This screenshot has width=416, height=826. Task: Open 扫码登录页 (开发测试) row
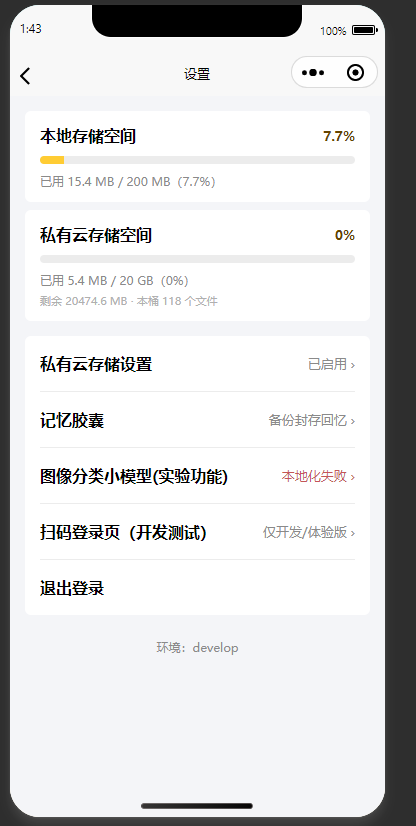point(197,532)
